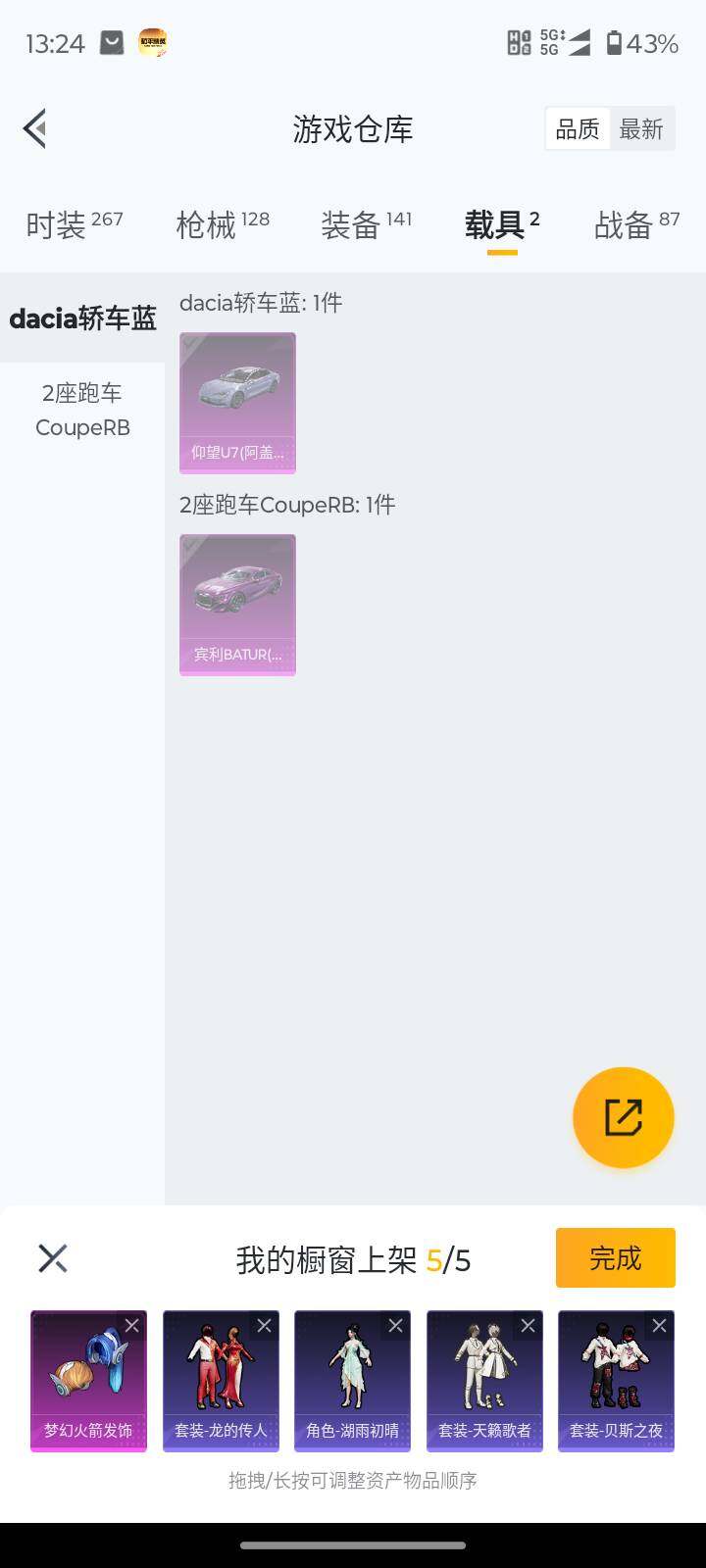Select the 宾利BATUR vehicle card
Image resolution: width=706 pixels, height=1568 pixels.
tap(237, 605)
